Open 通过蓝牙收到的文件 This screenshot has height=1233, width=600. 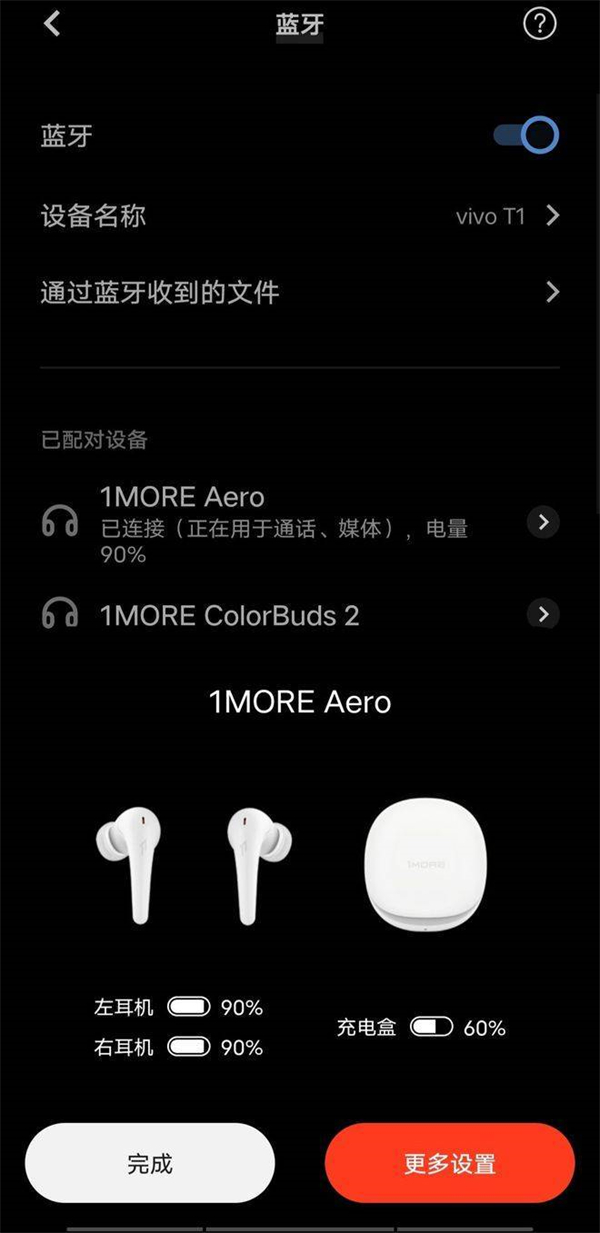click(x=300, y=292)
